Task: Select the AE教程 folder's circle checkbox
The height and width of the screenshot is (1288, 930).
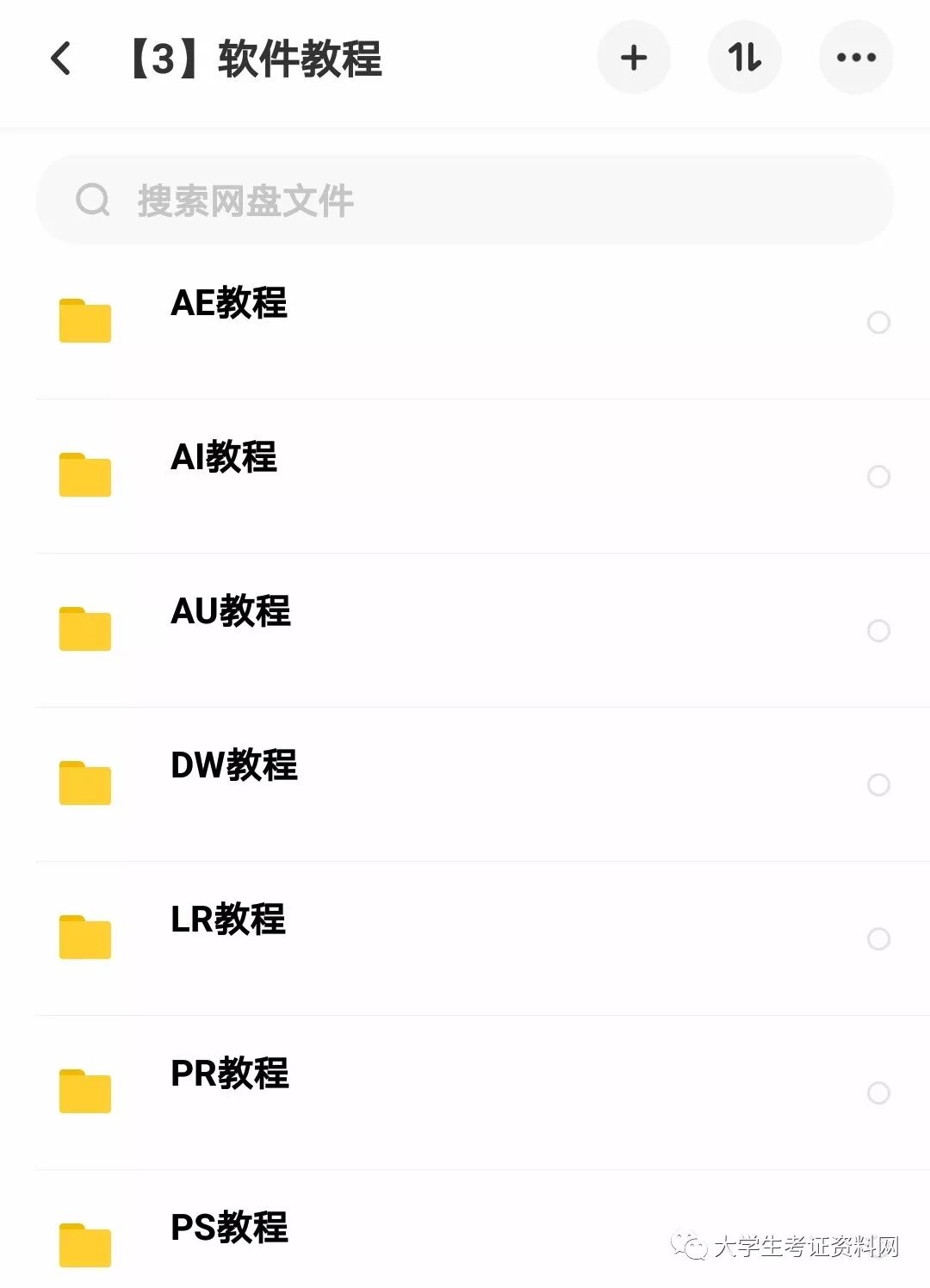Action: click(878, 323)
